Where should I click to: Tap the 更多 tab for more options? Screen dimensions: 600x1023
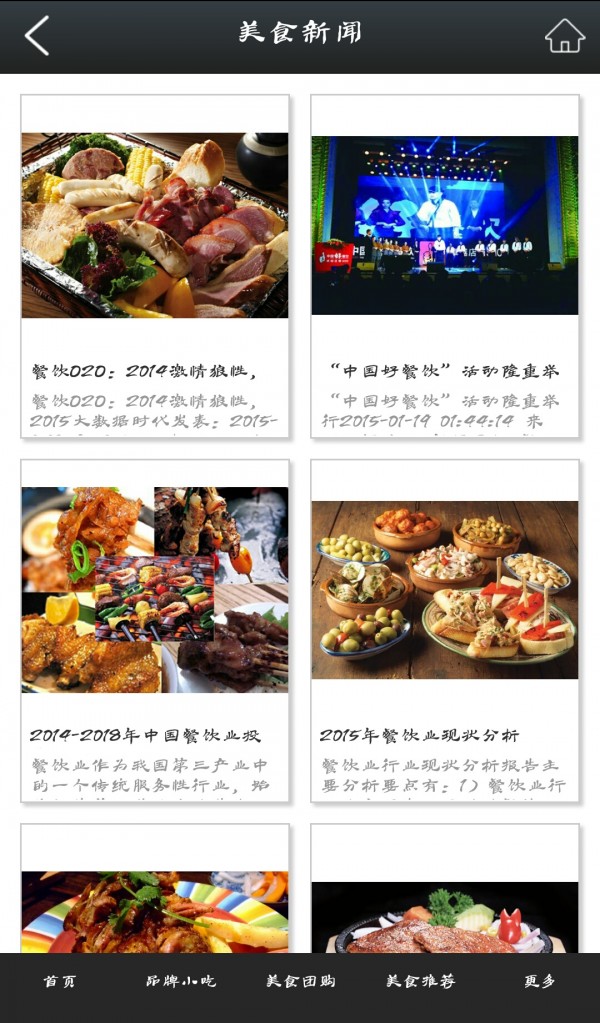pos(540,981)
